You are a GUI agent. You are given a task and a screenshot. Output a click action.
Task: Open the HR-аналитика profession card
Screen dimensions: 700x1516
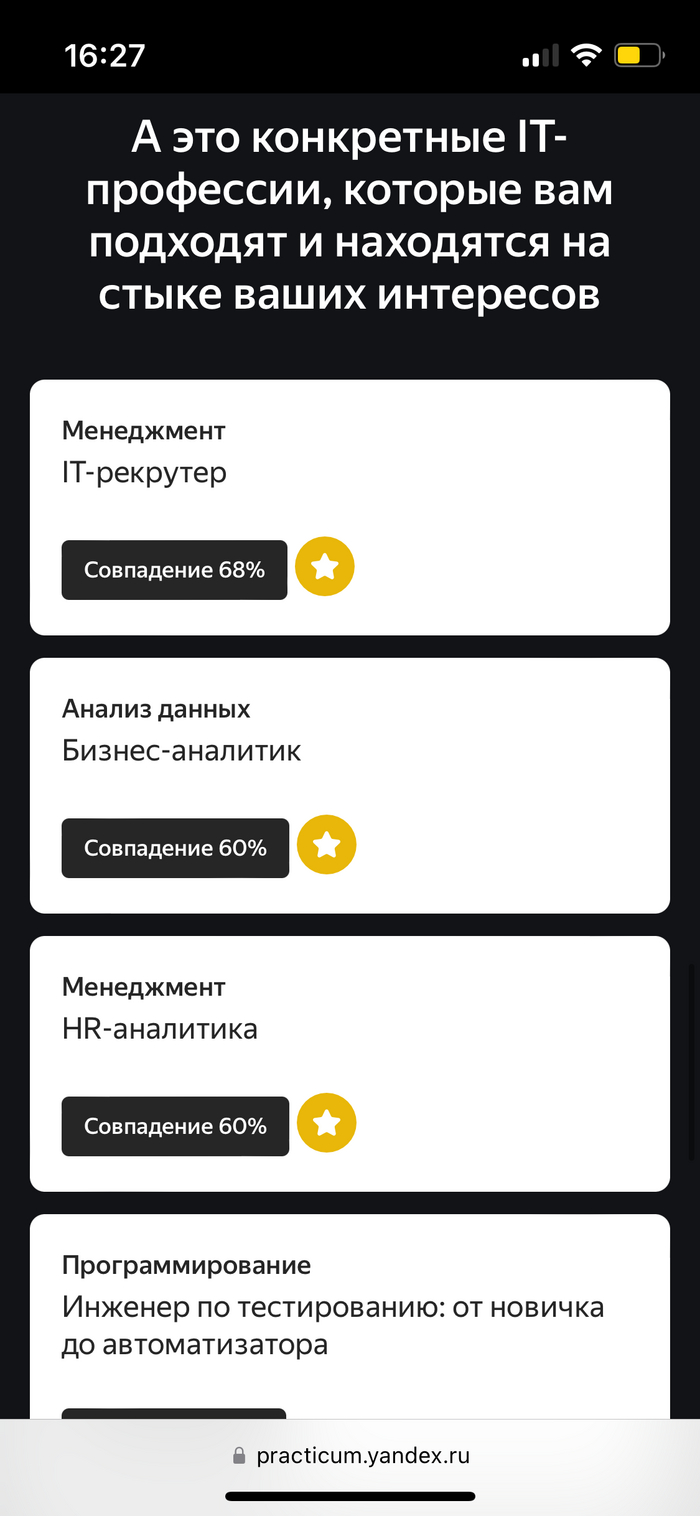pos(350,1028)
